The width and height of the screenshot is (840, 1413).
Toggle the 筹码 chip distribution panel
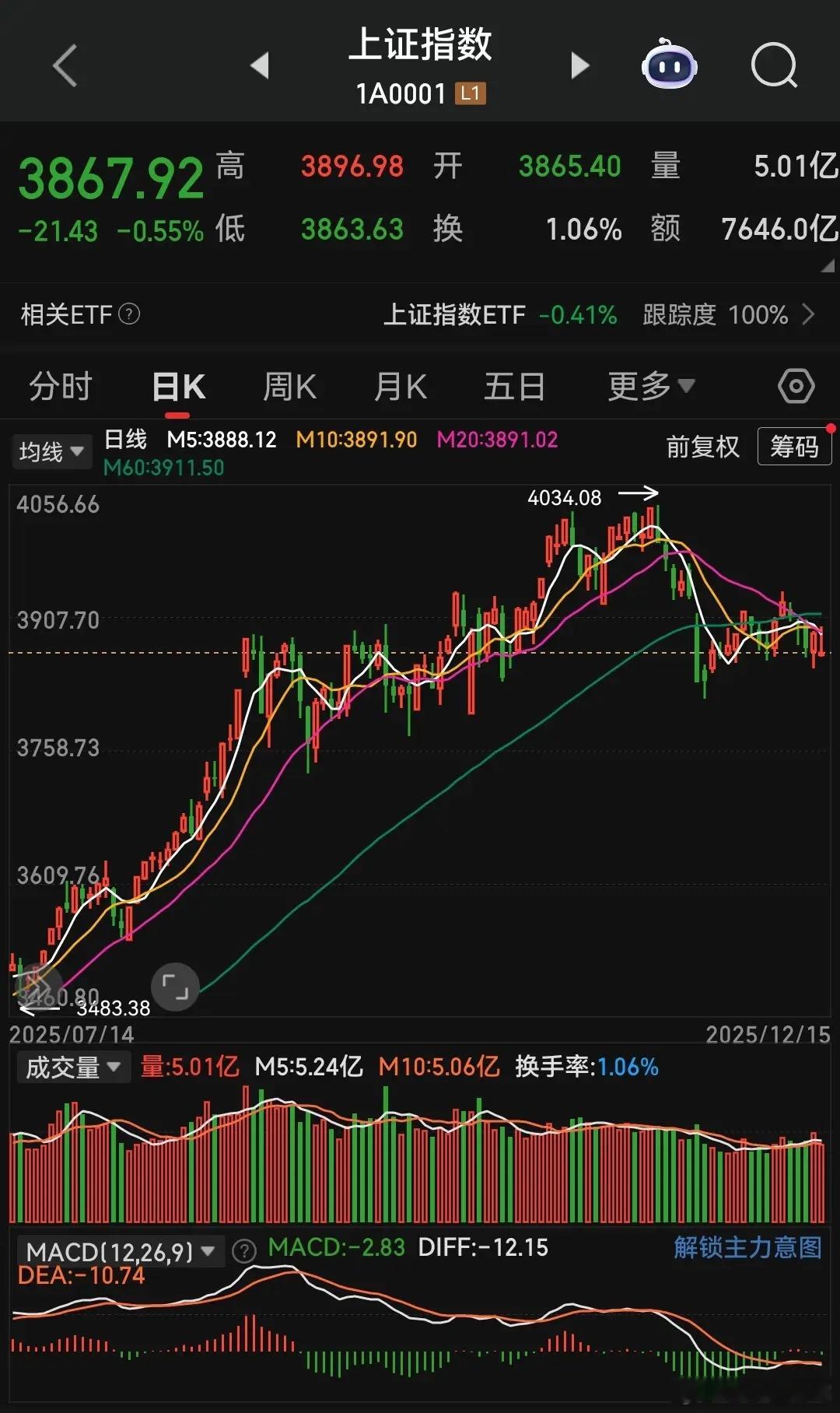(794, 447)
